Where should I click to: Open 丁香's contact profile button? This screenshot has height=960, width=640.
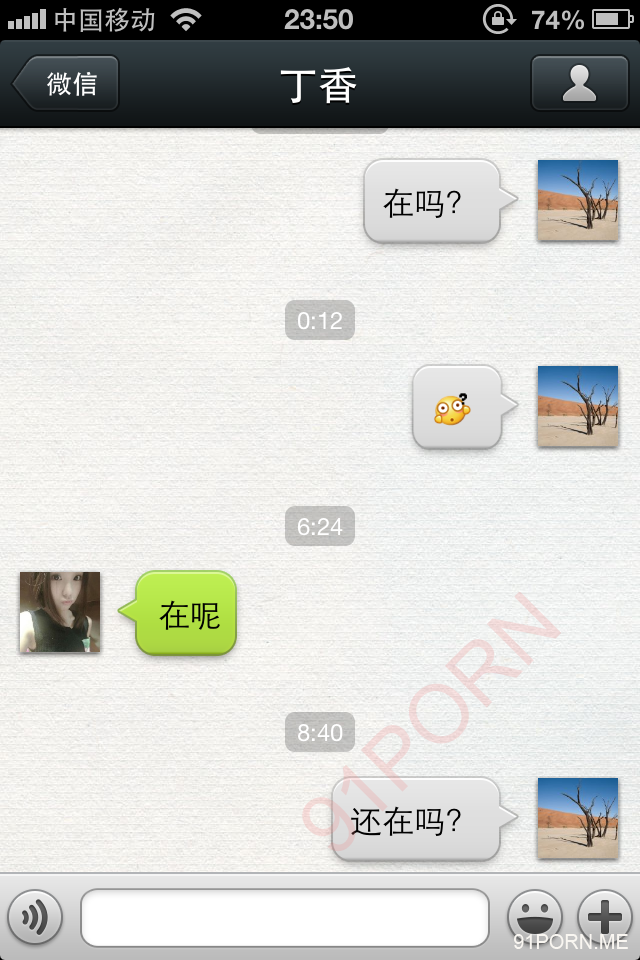coord(579,83)
